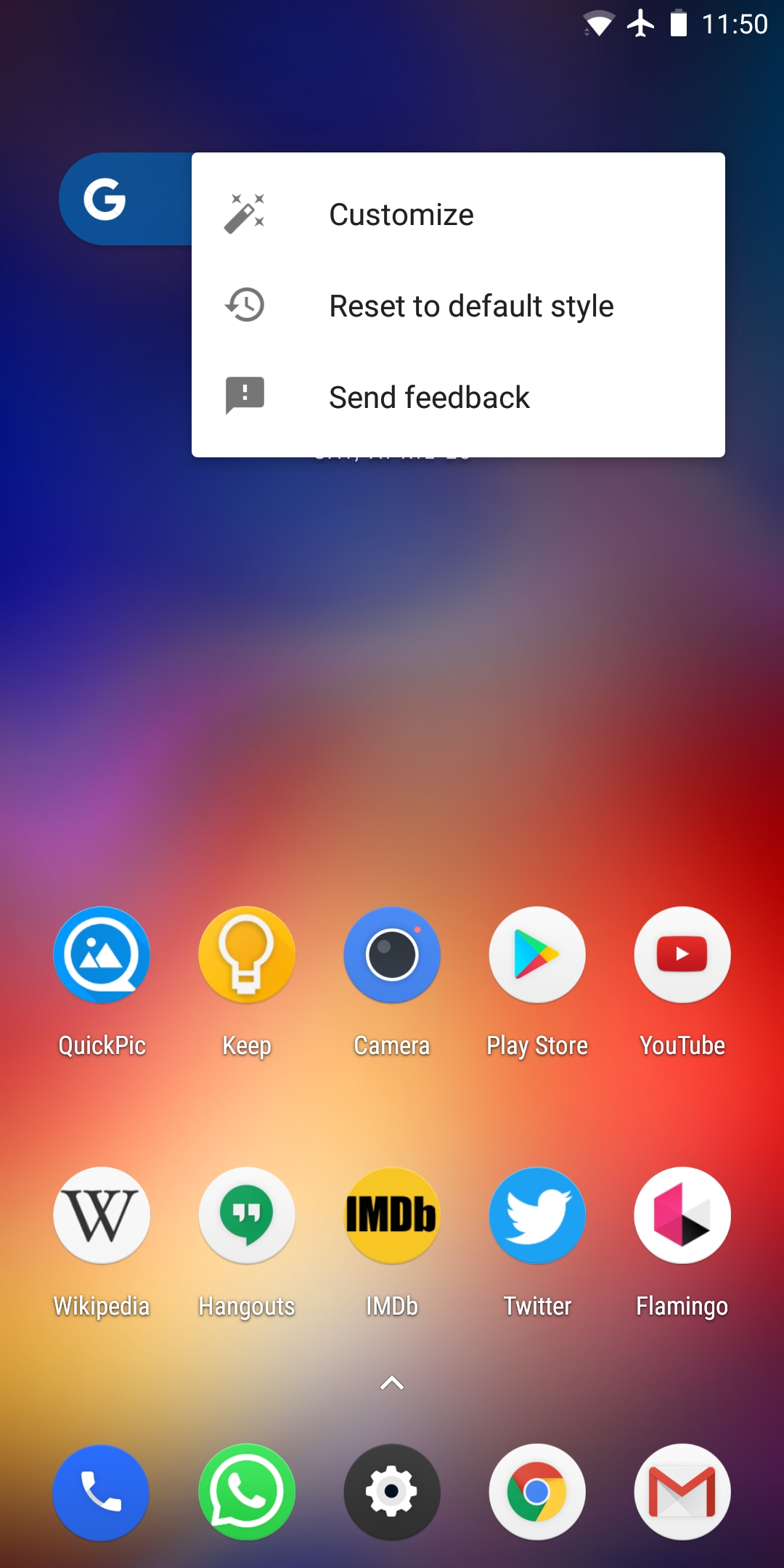Open the Phone dialer in the dock
The width and height of the screenshot is (784, 1568).
(102, 1492)
